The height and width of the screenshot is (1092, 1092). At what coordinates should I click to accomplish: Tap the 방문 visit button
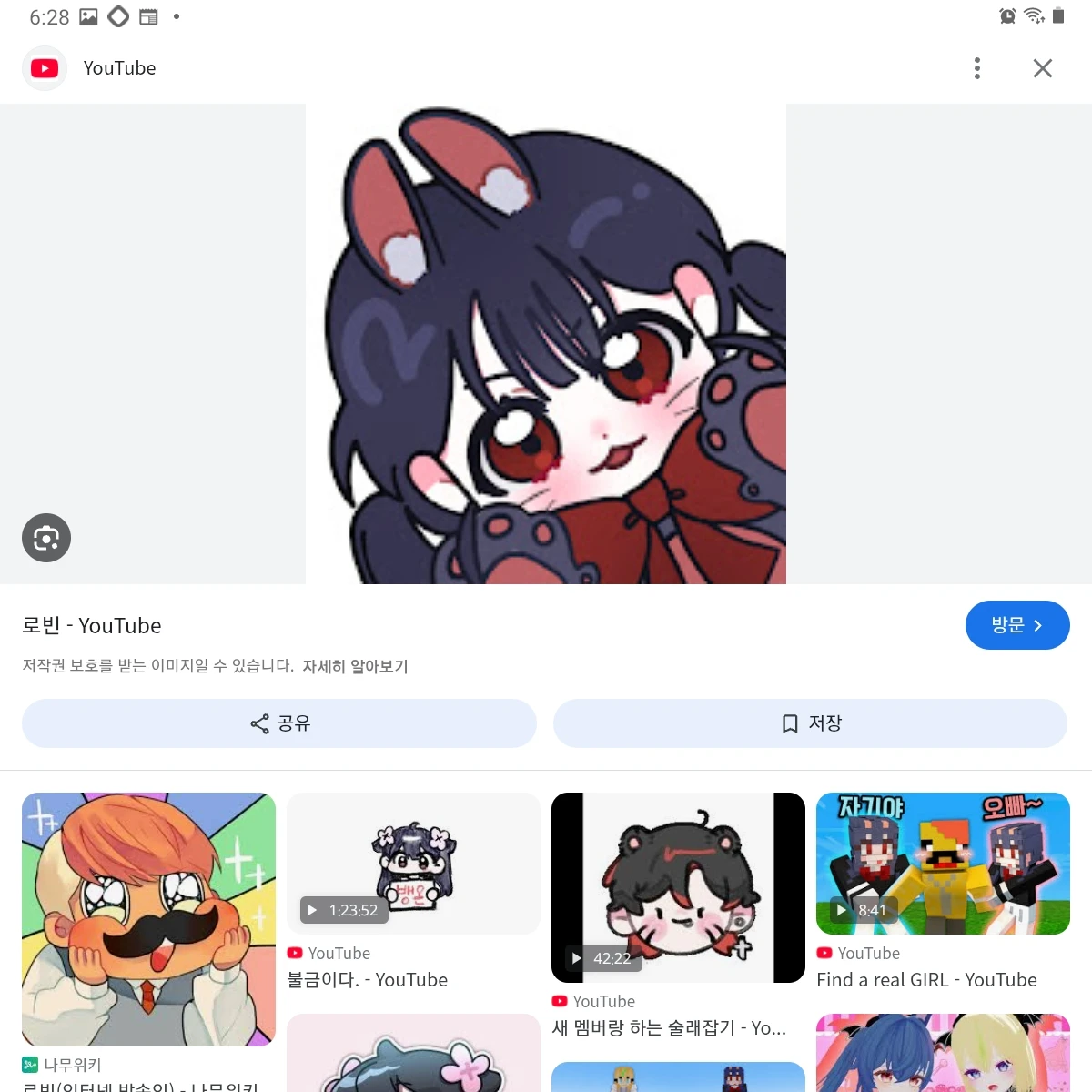(1016, 625)
